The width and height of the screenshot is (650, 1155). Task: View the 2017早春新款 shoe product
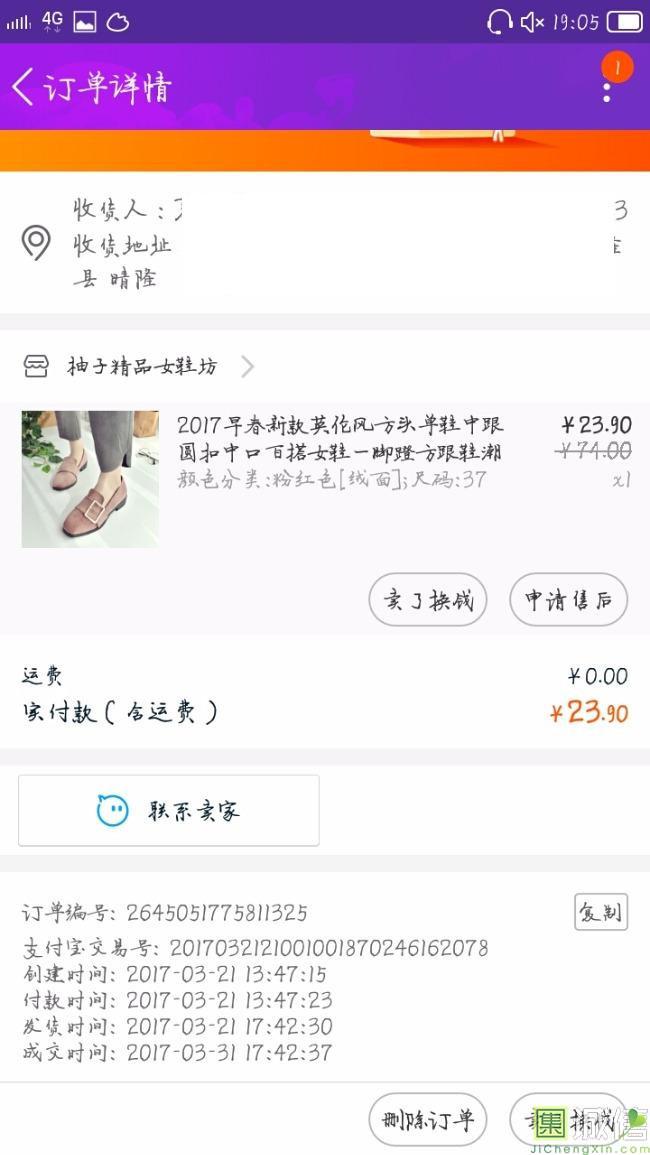pyautogui.click(x=339, y=438)
